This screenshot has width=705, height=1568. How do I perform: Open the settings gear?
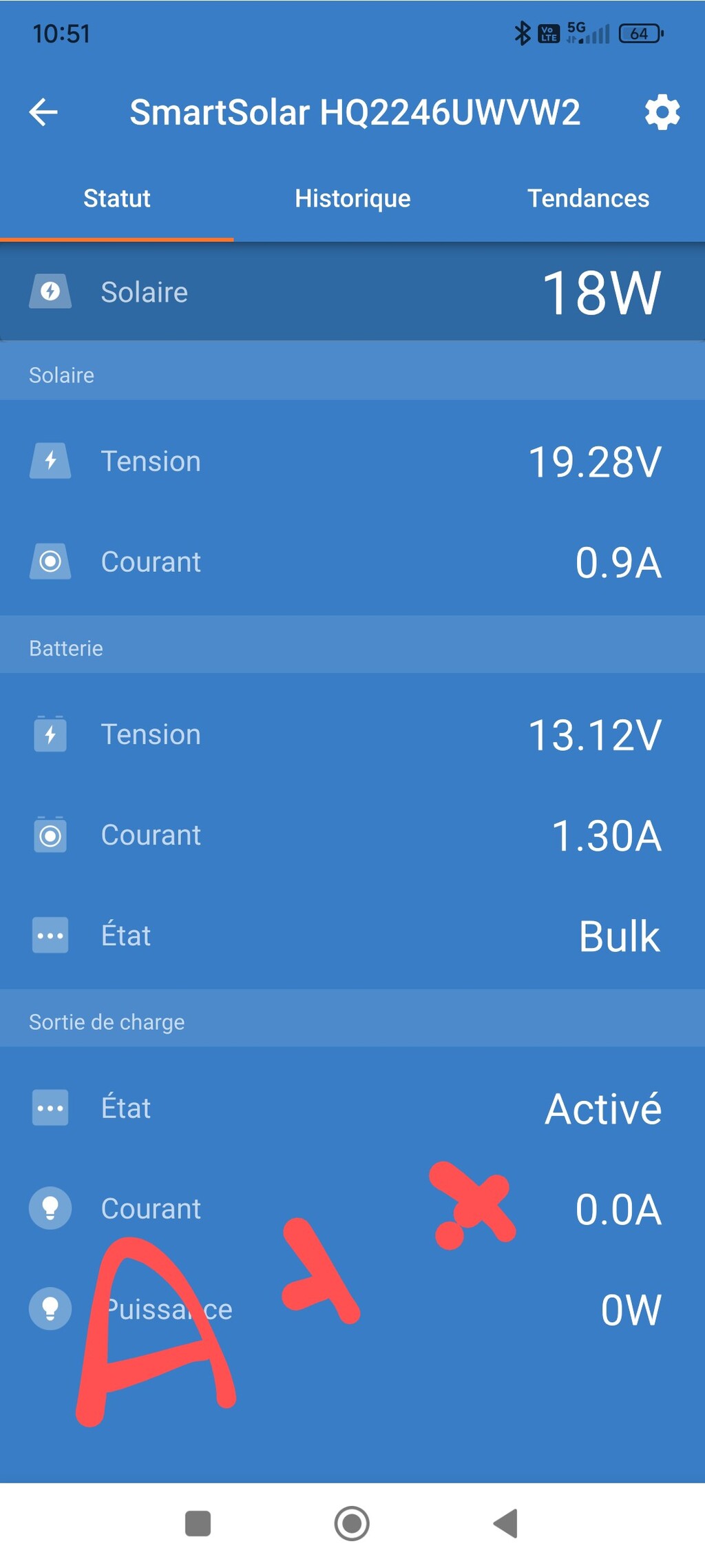click(662, 112)
